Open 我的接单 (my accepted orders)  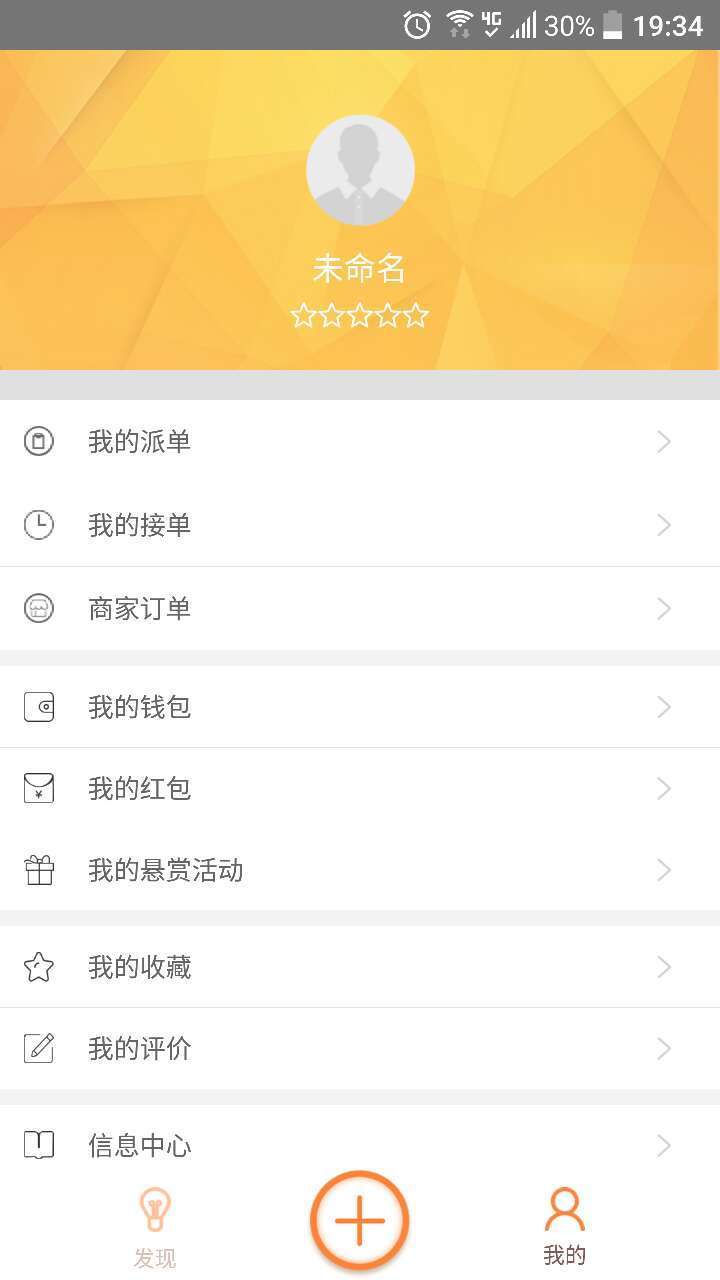pos(360,525)
